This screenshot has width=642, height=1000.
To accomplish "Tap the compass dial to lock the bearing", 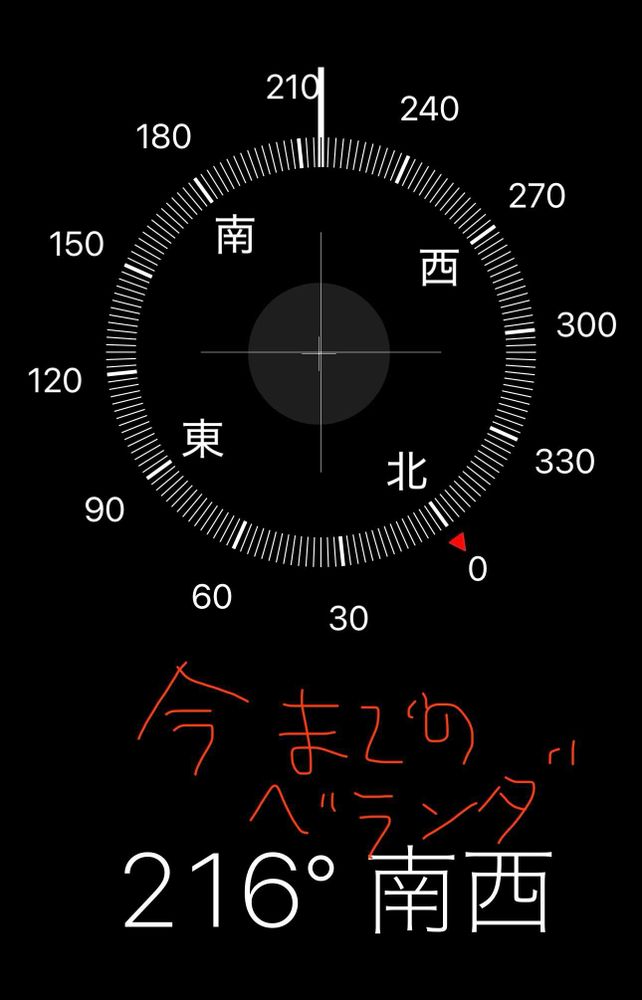I will (x=320, y=352).
